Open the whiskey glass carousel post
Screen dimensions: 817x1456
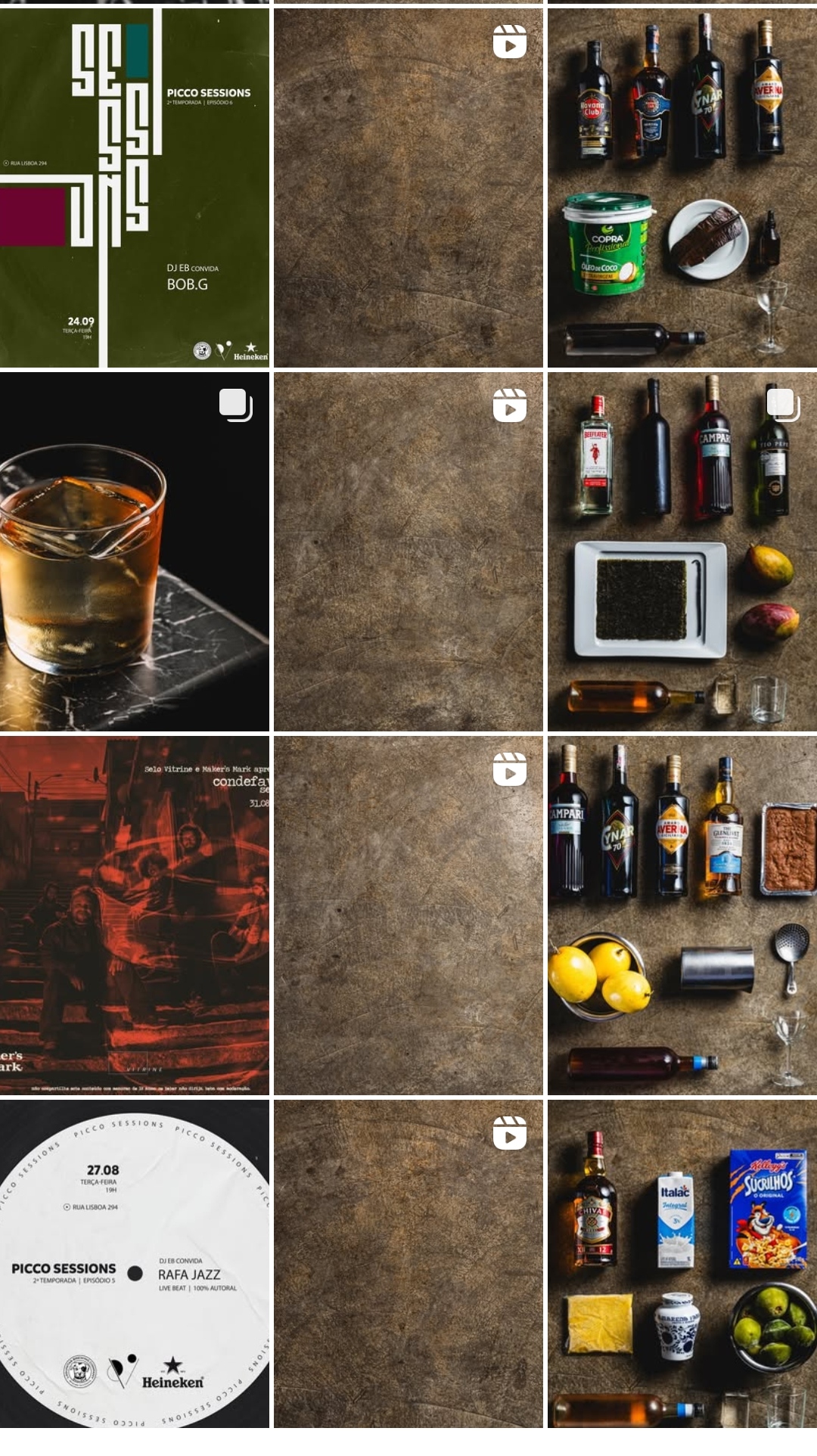pyautogui.click(x=135, y=551)
